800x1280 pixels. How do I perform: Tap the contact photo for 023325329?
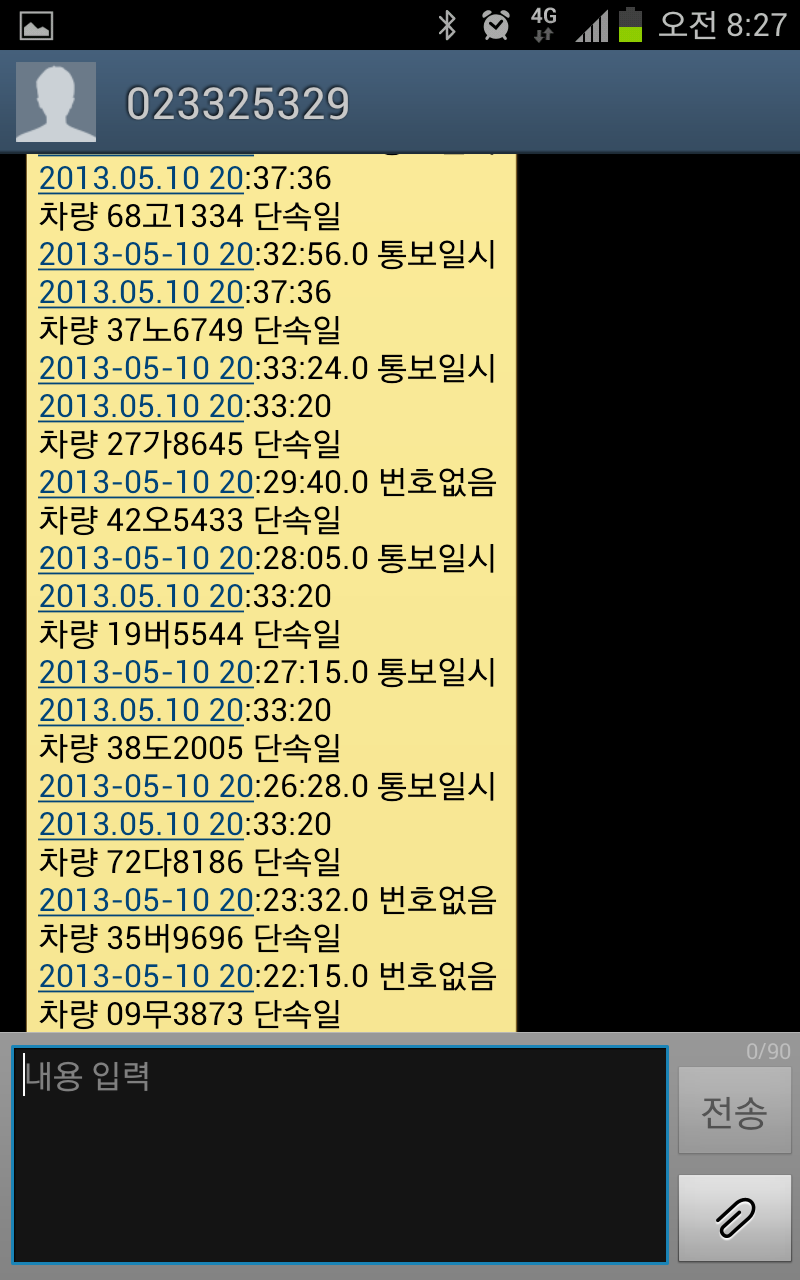point(56,102)
